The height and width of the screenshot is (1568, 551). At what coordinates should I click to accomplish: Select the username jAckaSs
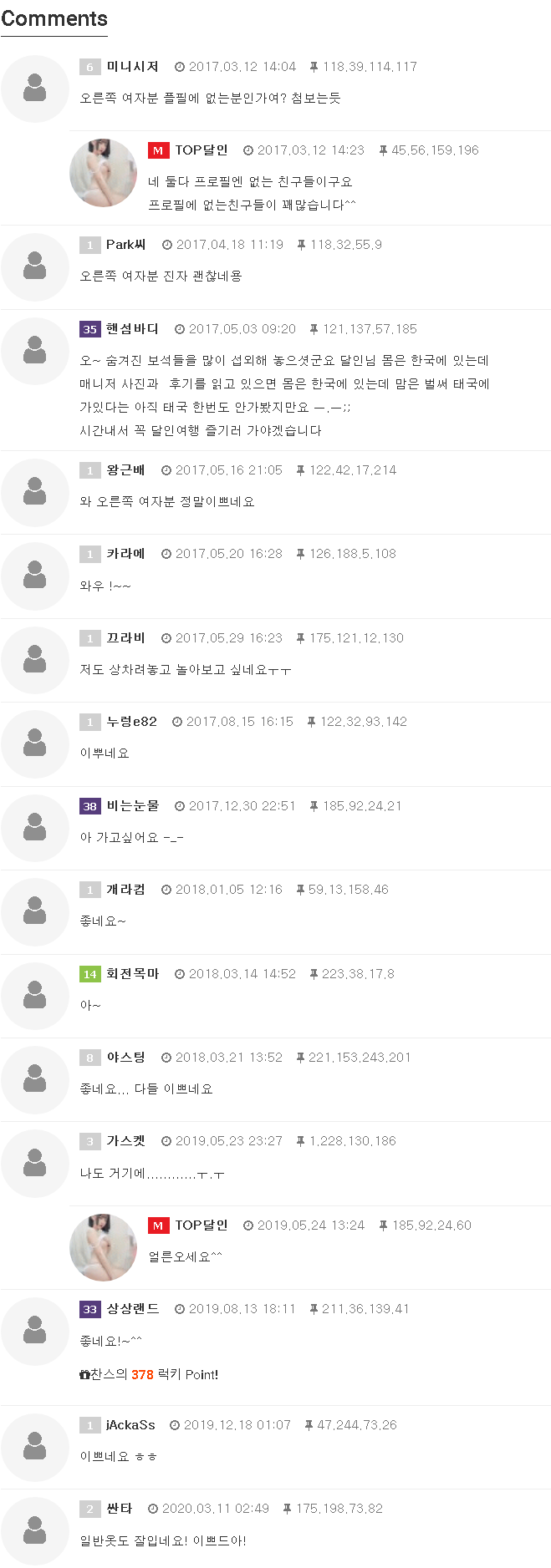(x=130, y=1425)
